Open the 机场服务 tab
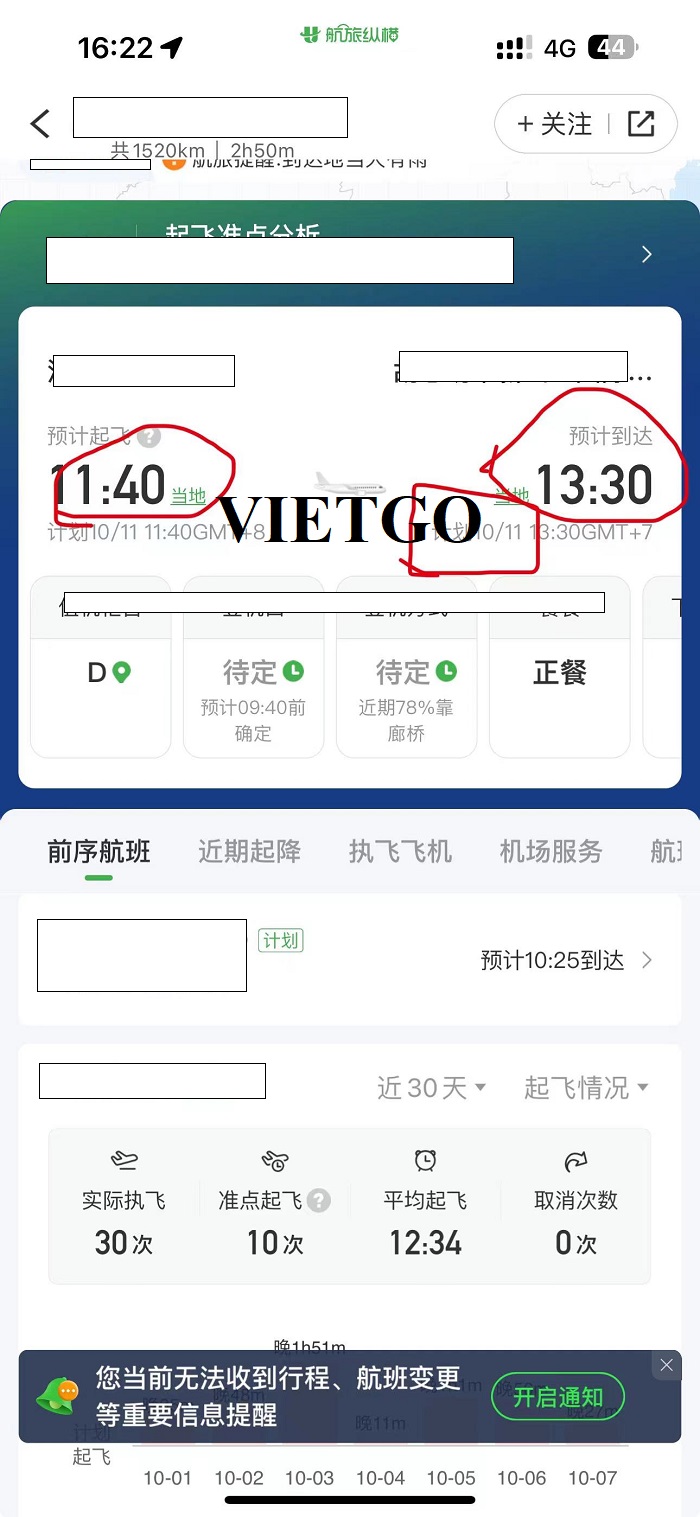The height and width of the screenshot is (1517, 700). [x=551, y=852]
